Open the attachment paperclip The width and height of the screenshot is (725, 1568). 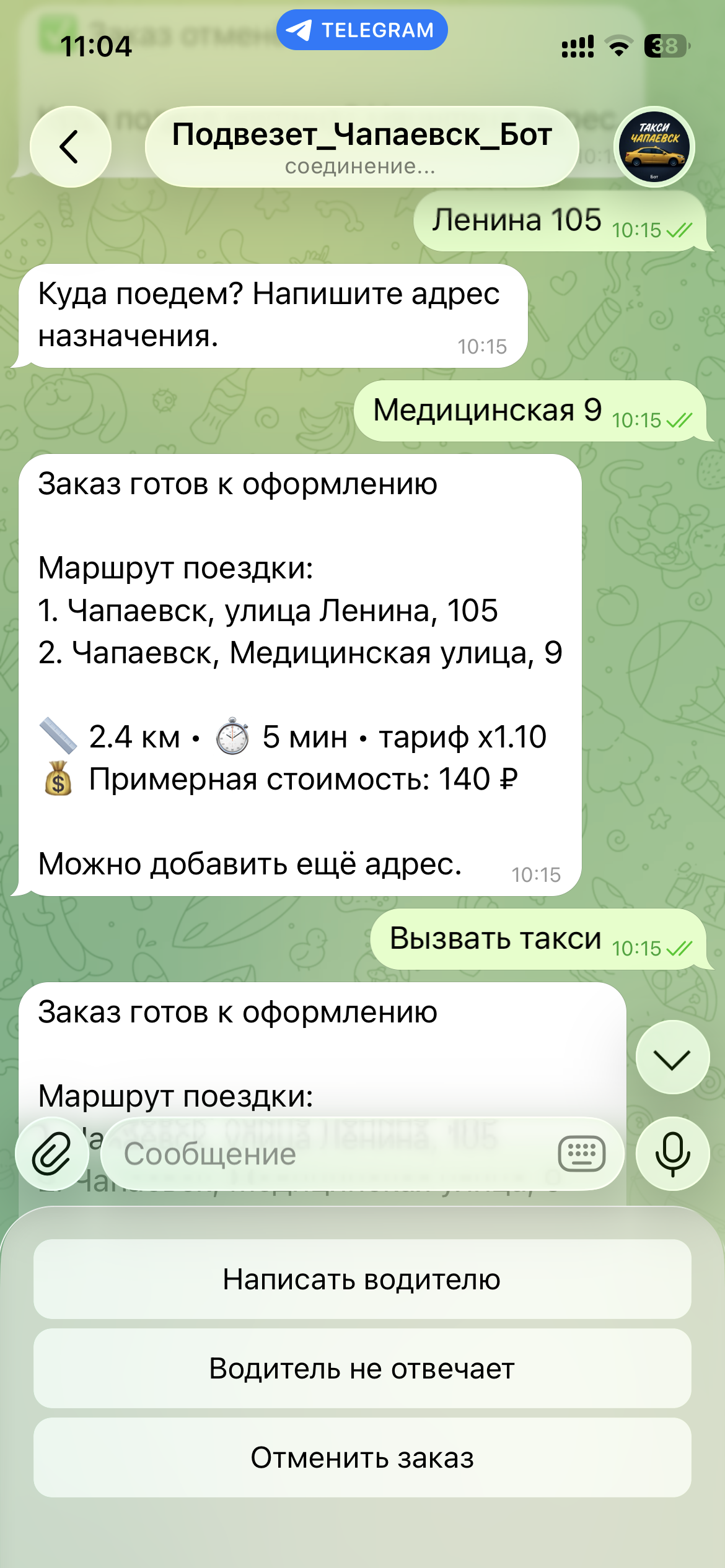click(x=52, y=1154)
